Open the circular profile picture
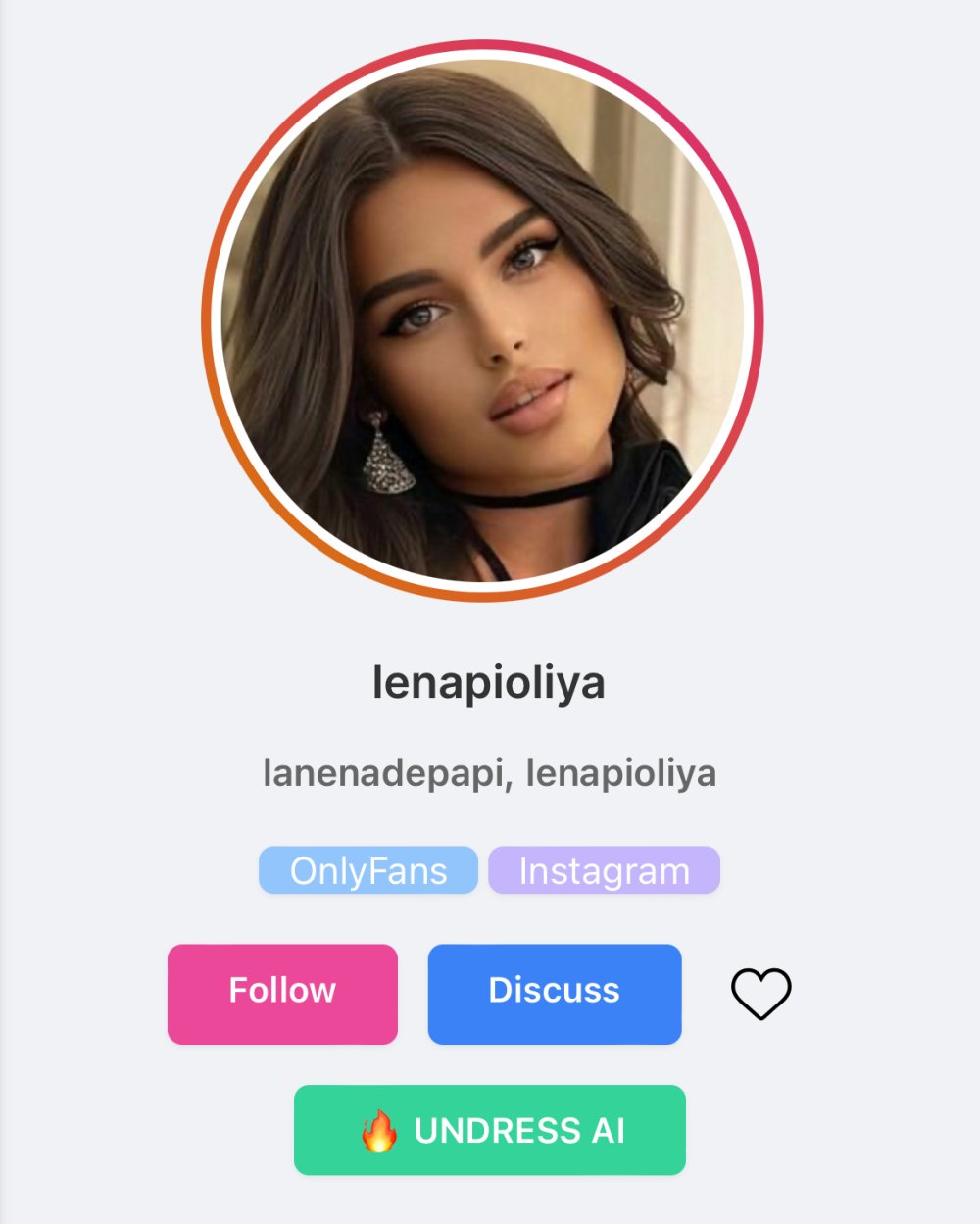Screen dimensions: 980x1224 [482, 320]
